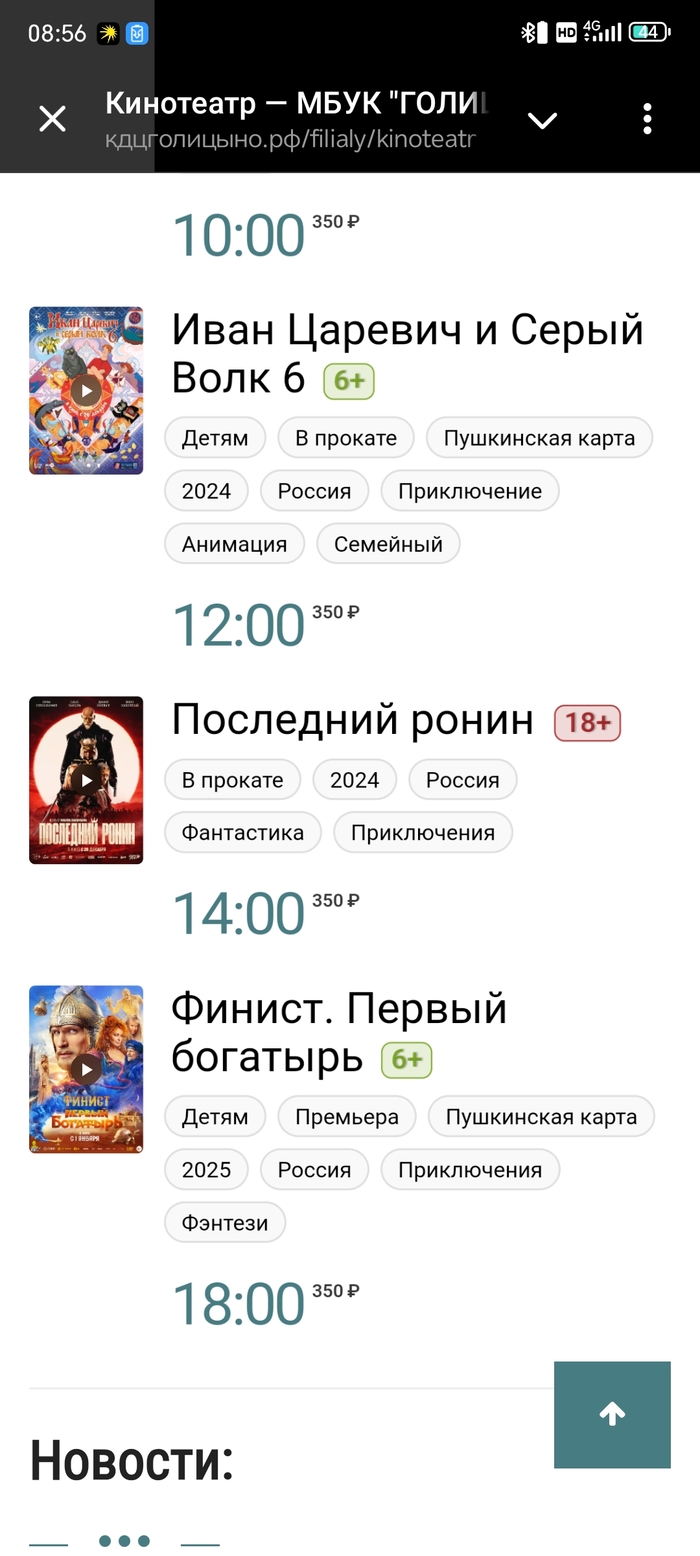Select the Премьера chip

click(347, 1117)
